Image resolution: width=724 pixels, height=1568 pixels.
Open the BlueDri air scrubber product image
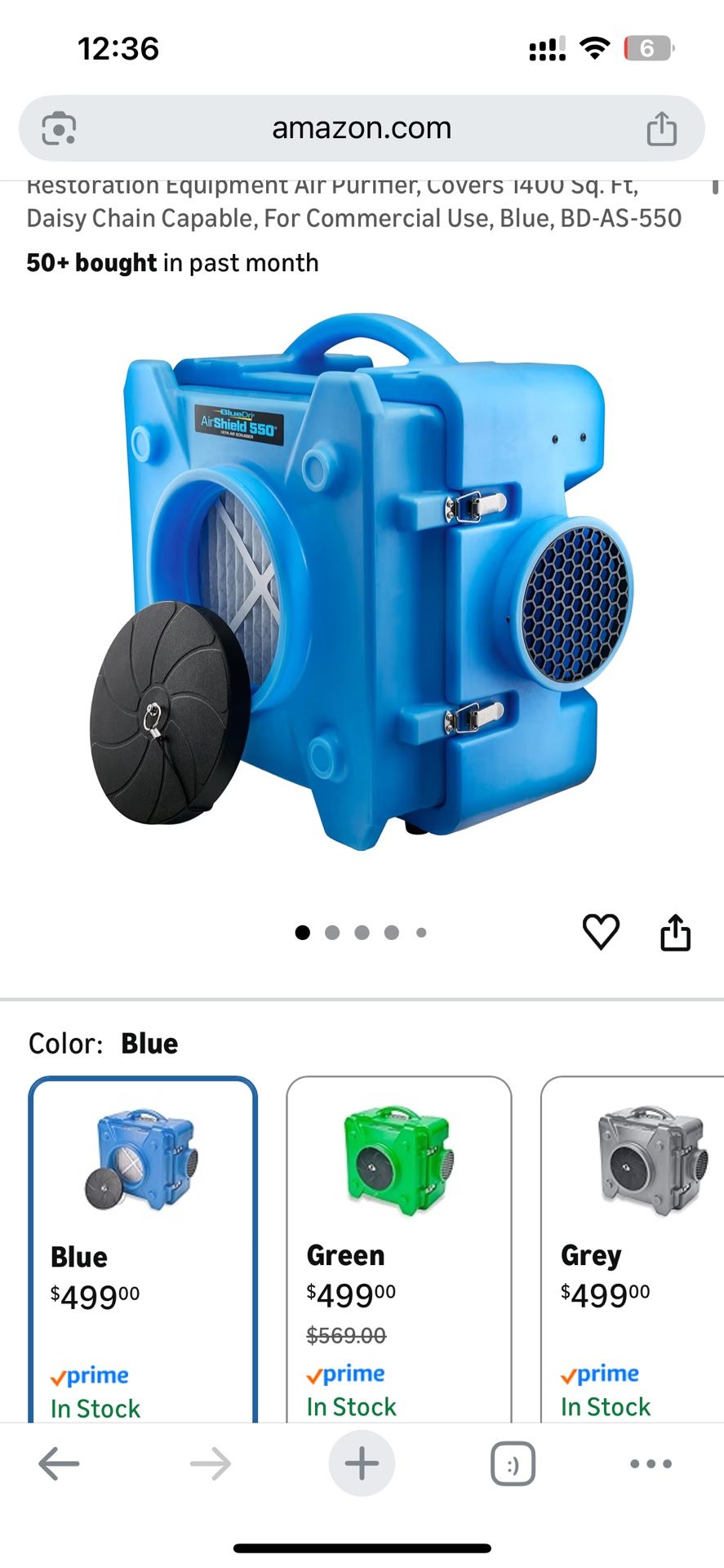tap(362, 581)
